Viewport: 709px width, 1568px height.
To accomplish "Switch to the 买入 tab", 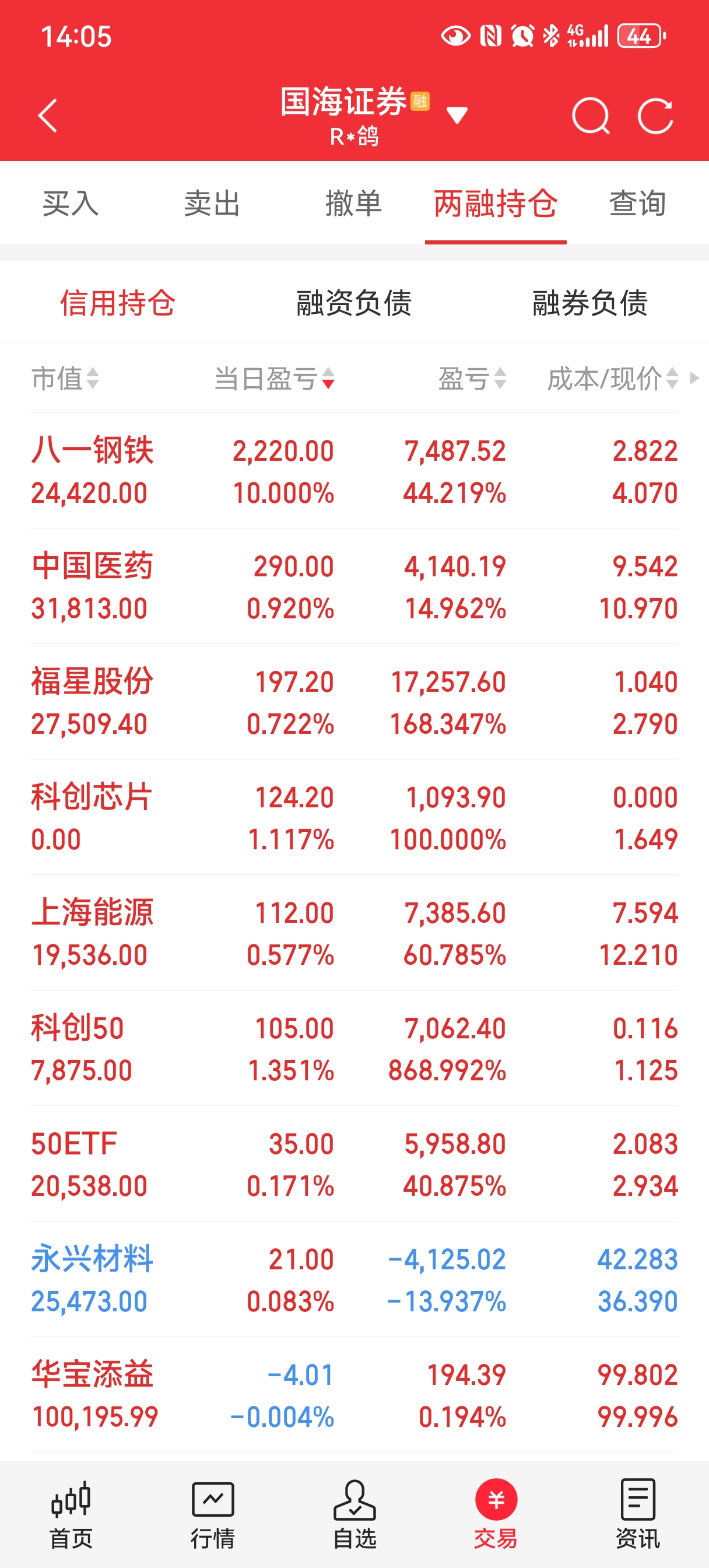I will click(71, 204).
